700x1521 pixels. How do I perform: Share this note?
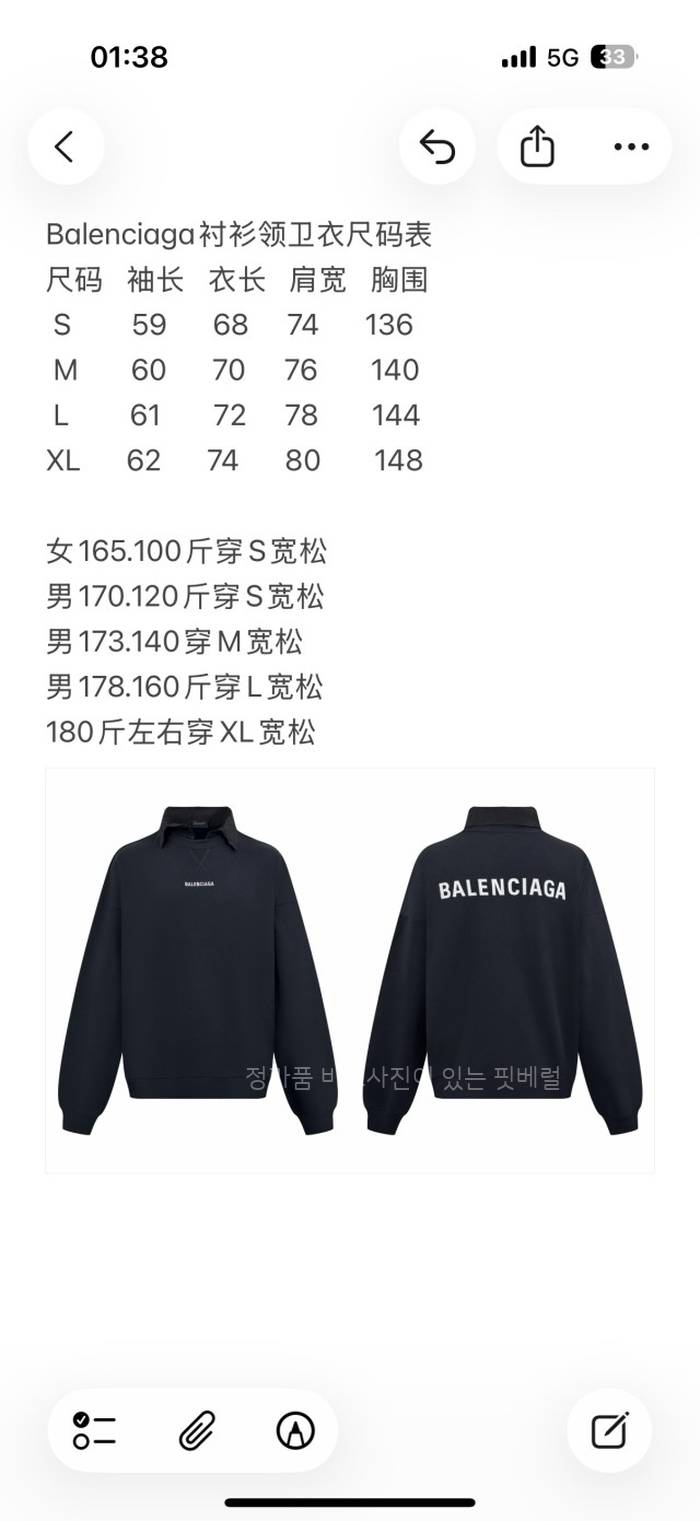click(537, 147)
